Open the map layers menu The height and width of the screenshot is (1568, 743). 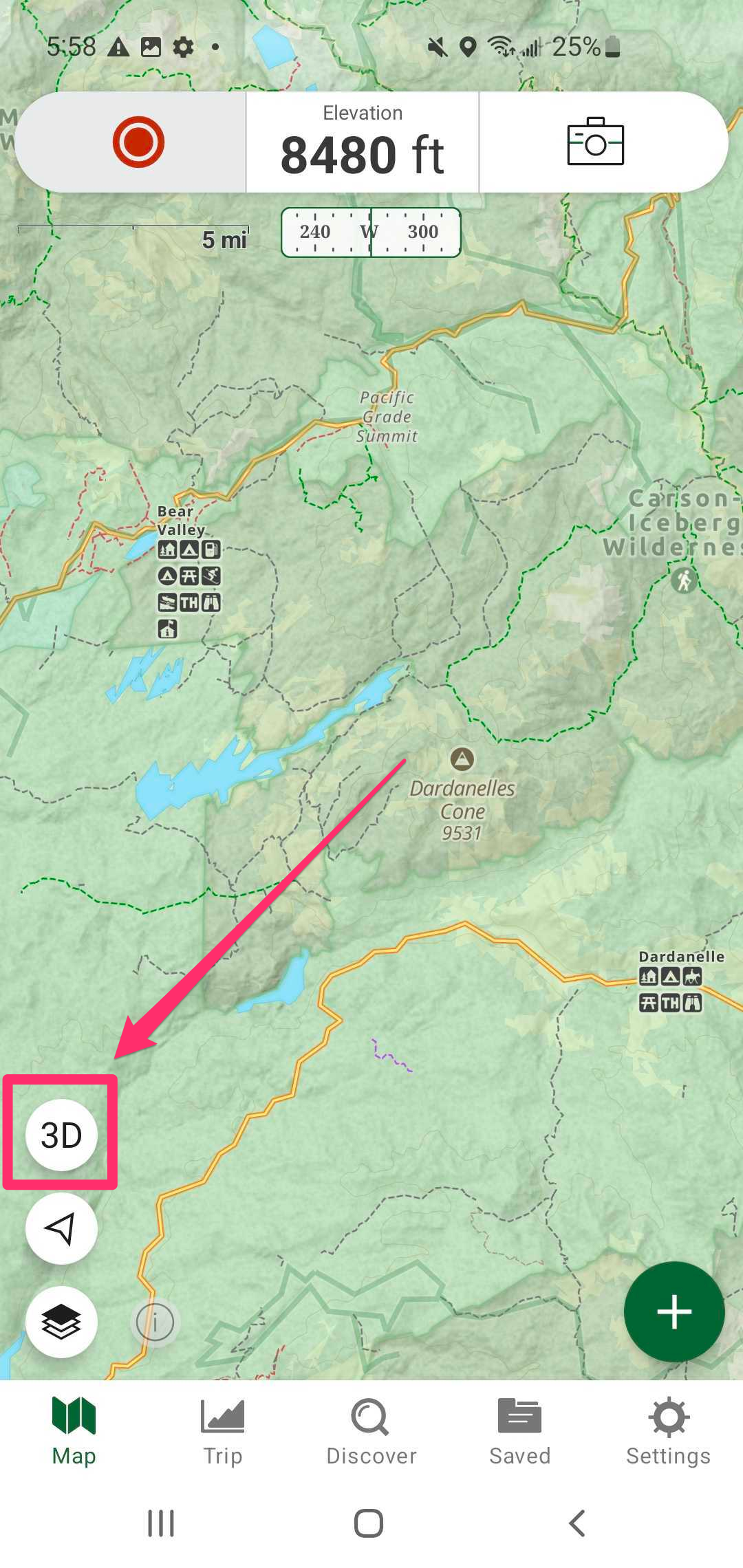[61, 1322]
